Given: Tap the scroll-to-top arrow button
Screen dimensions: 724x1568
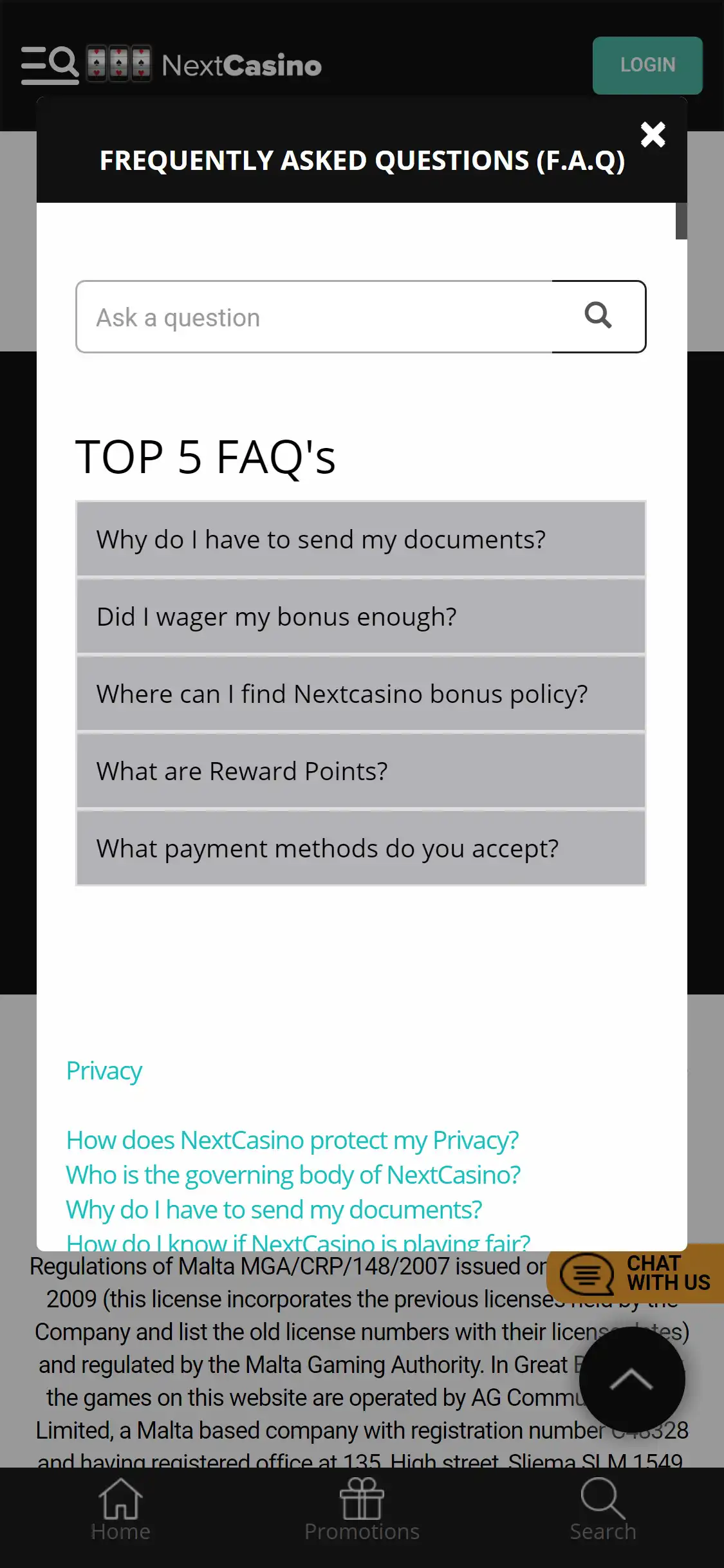Looking at the screenshot, I should (x=631, y=1379).
